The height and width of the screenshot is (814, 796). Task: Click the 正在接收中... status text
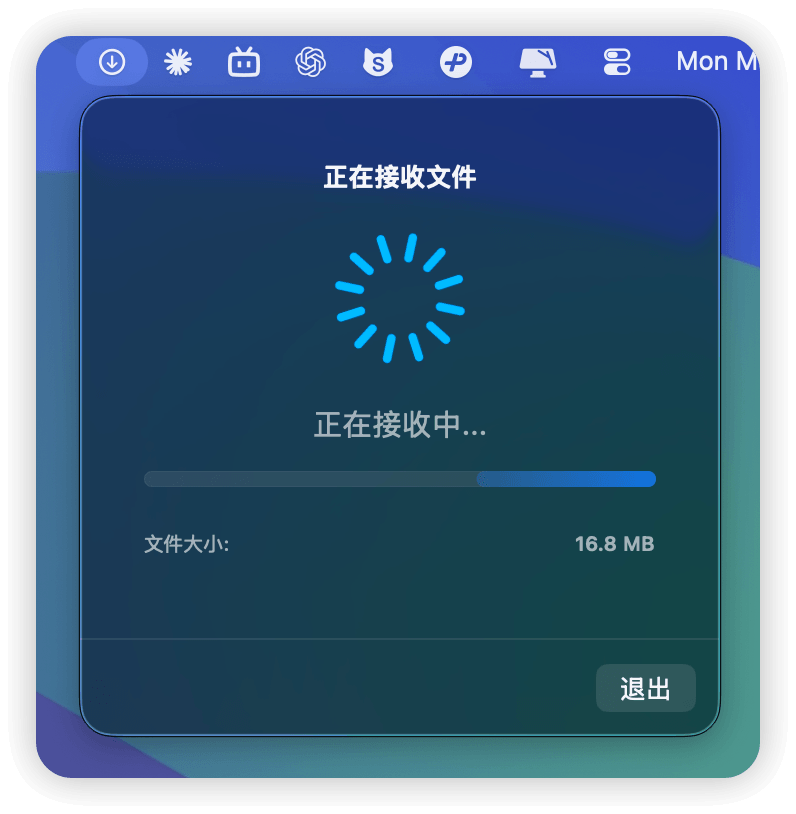pos(399,424)
